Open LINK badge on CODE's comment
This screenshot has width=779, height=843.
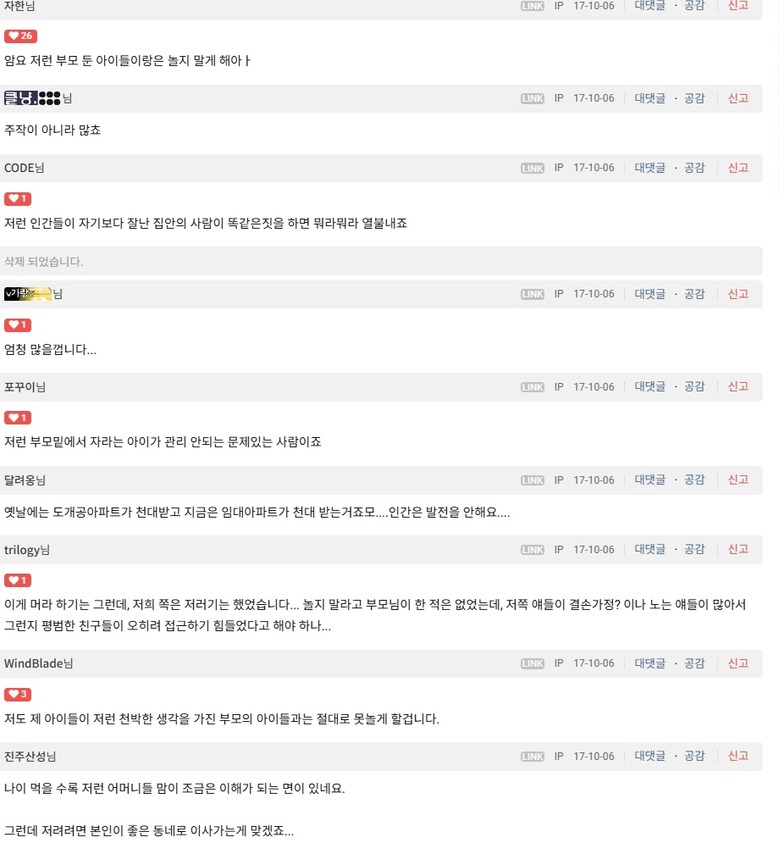532,168
